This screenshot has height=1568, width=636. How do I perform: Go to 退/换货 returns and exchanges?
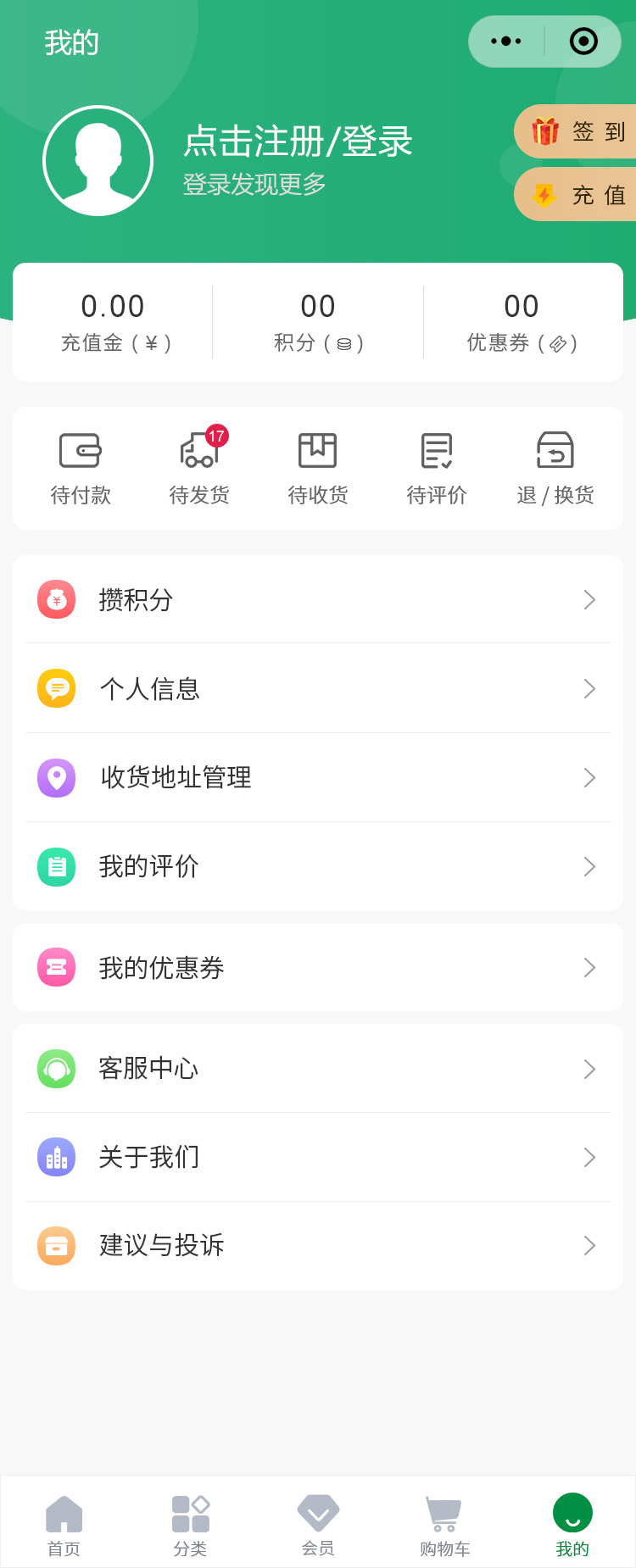[x=555, y=469]
